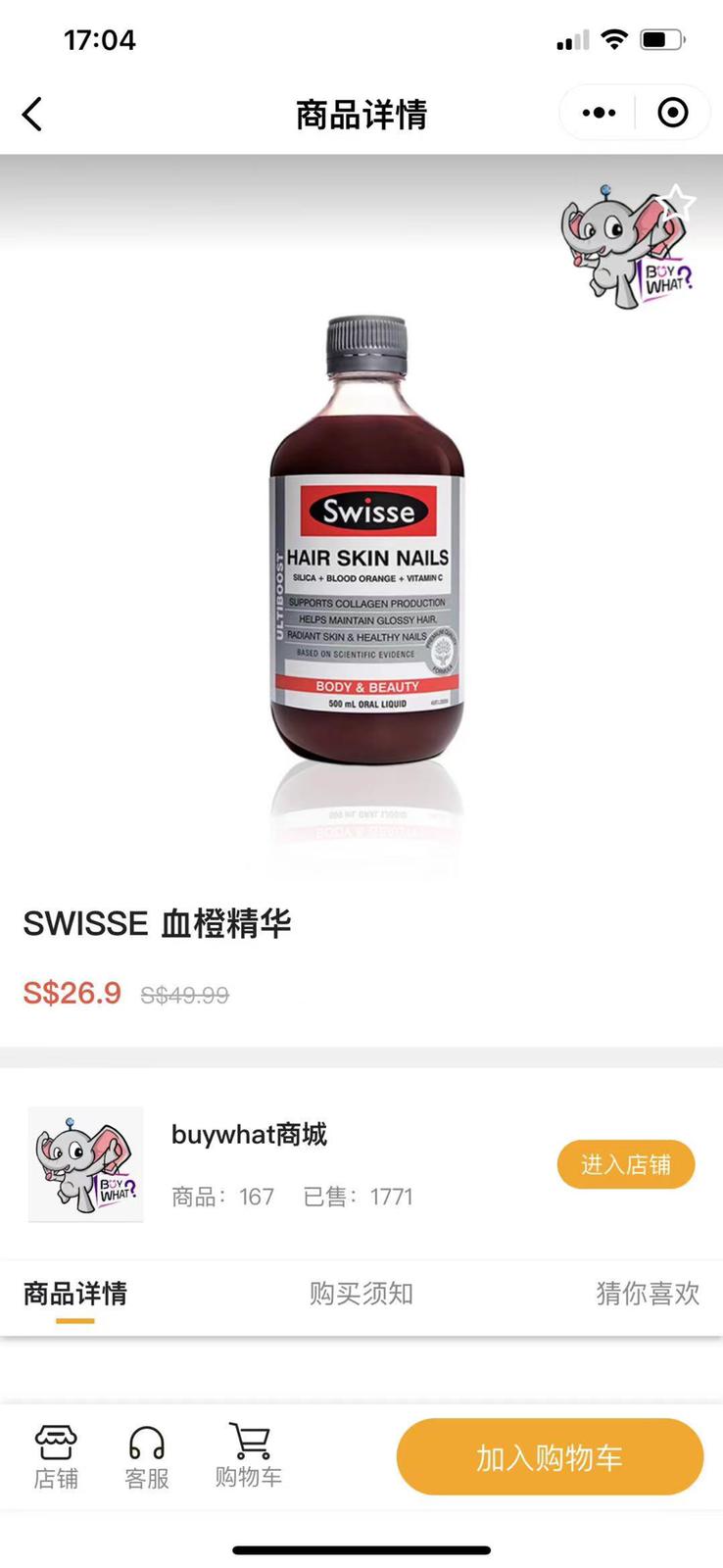The image size is (723, 1568).
Task: Open the three-dot mini program menu
Action: point(599,113)
